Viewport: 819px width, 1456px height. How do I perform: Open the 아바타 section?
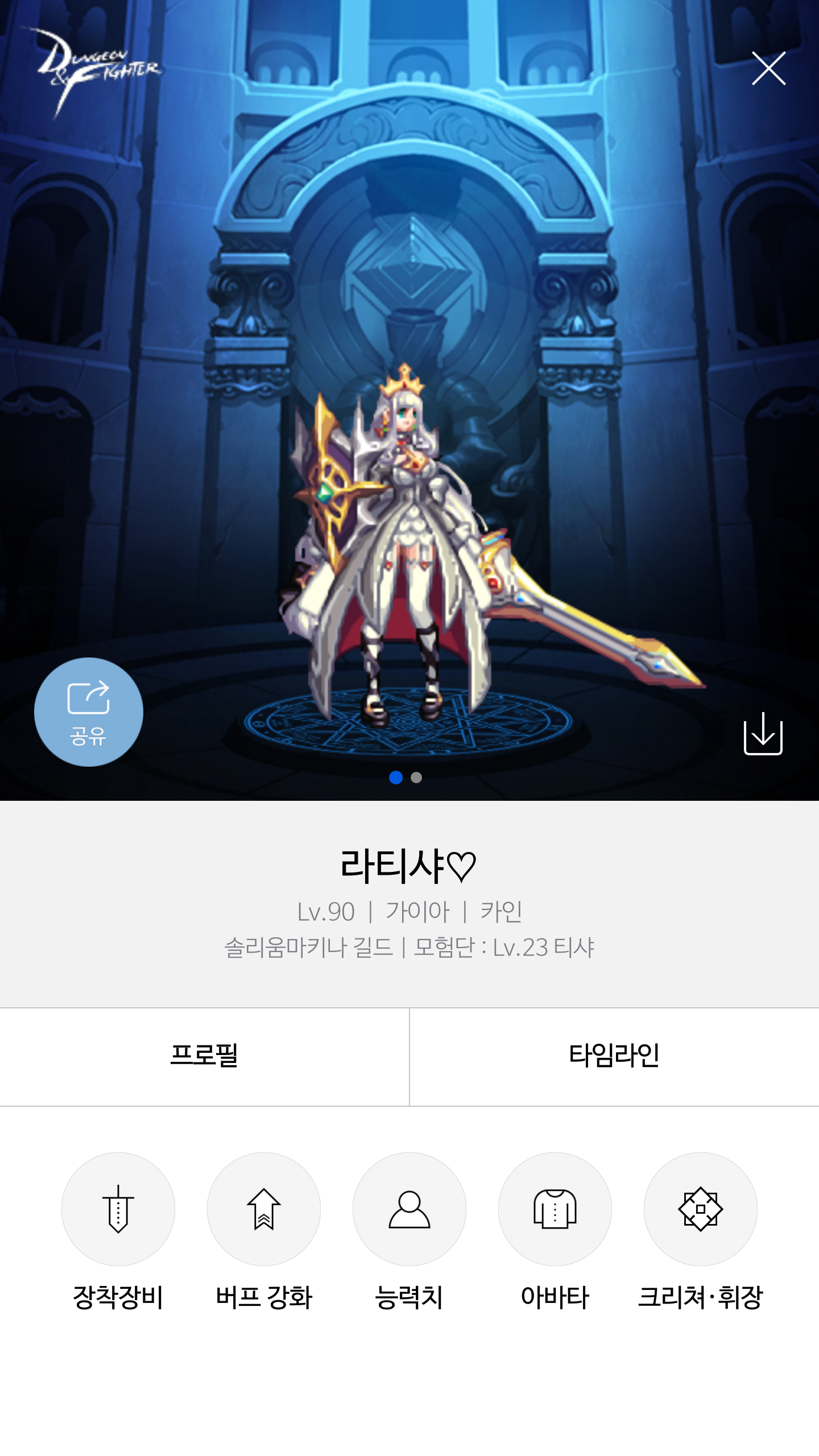pos(555,1209)
